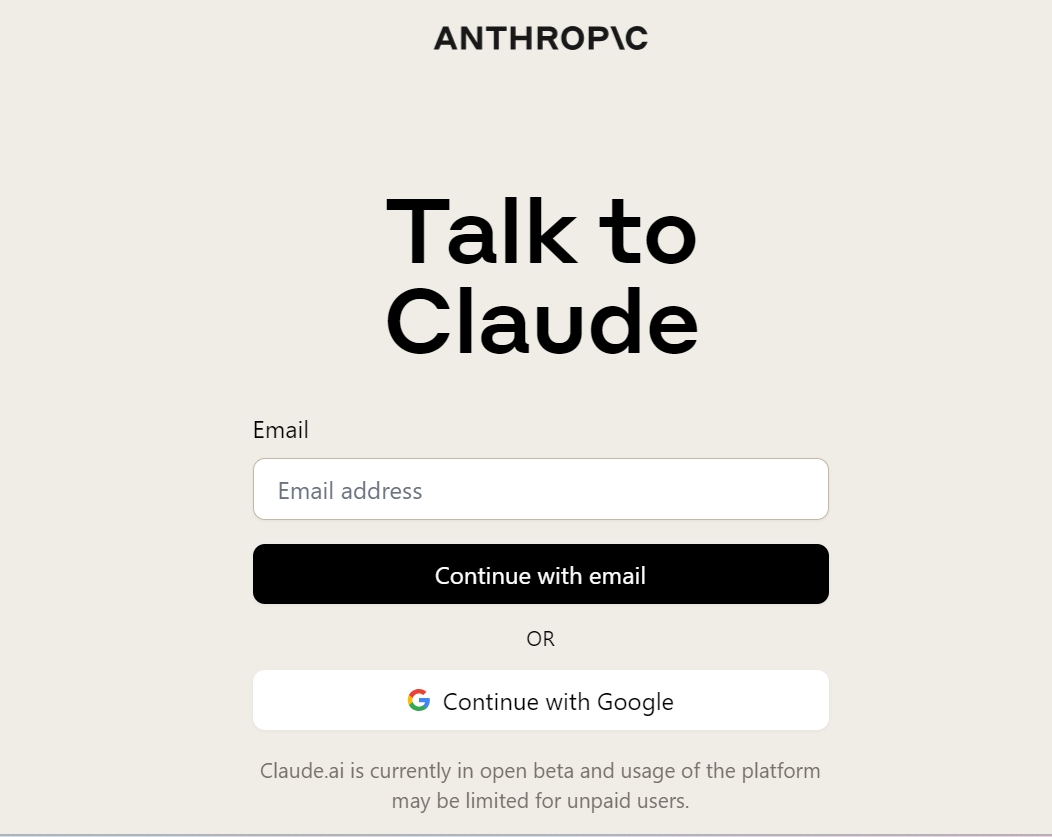Focus the Email address field
The width and height of the screenshot is (1052, 837).
(540, 490)
